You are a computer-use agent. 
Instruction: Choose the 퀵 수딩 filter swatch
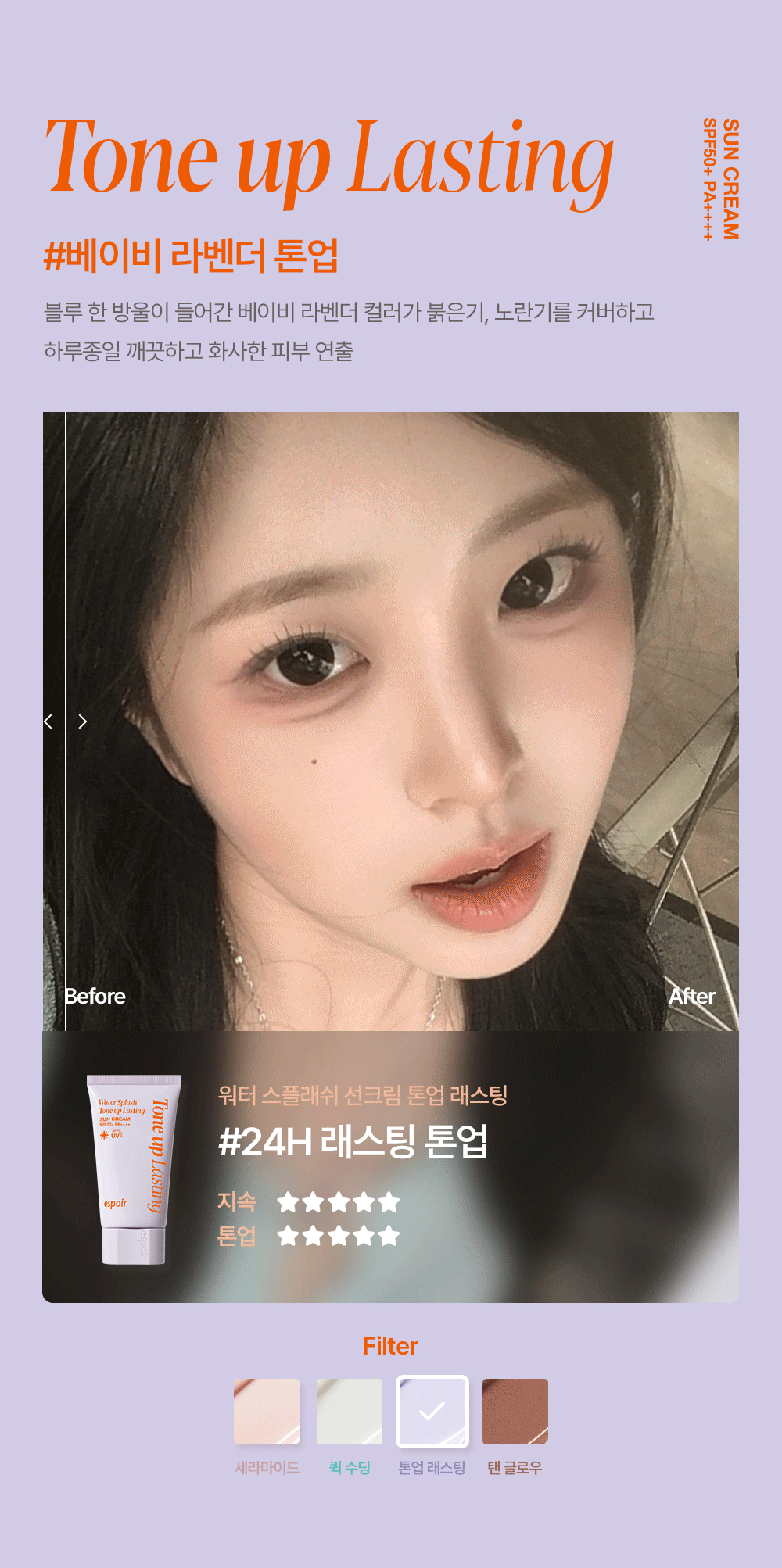pos(350,1412)
